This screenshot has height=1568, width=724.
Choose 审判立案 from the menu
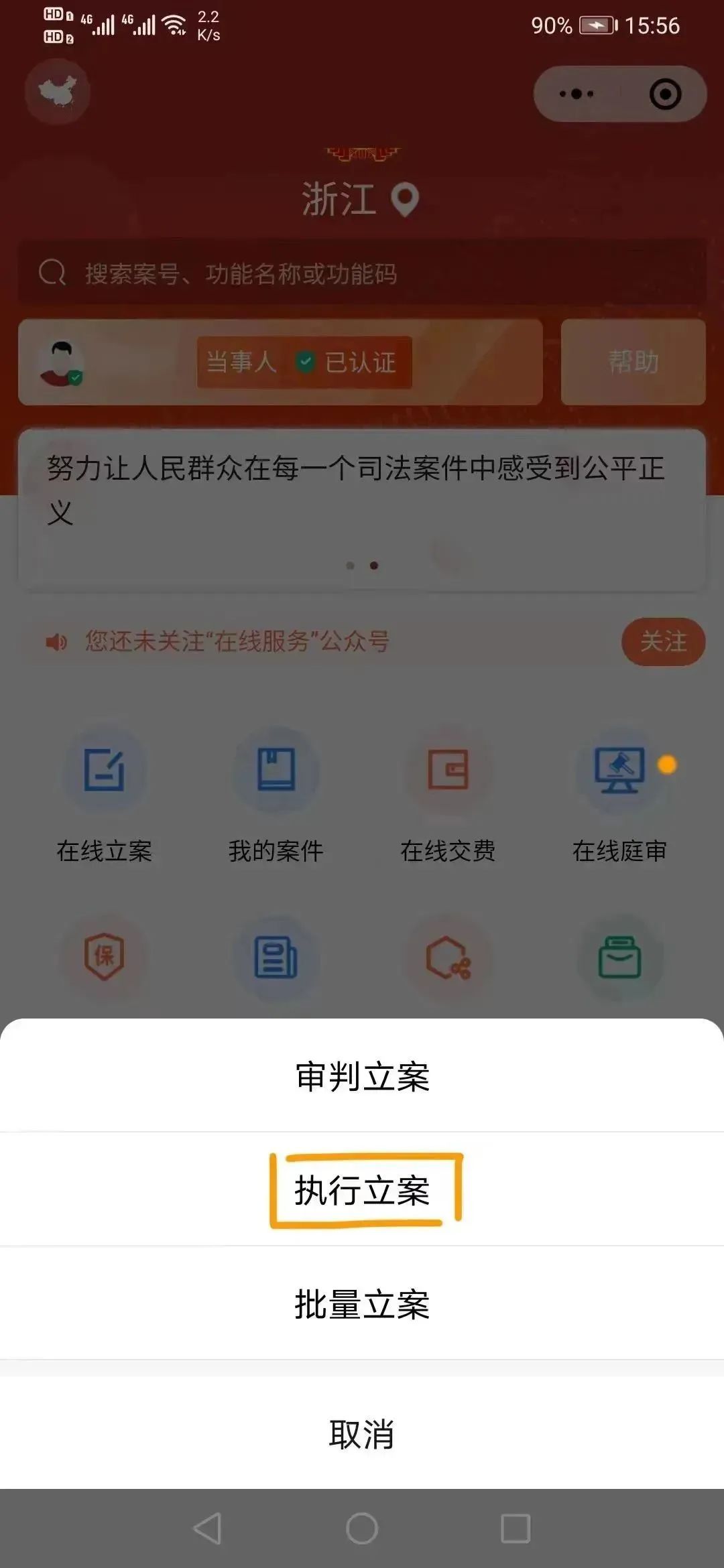(362, 1076)
